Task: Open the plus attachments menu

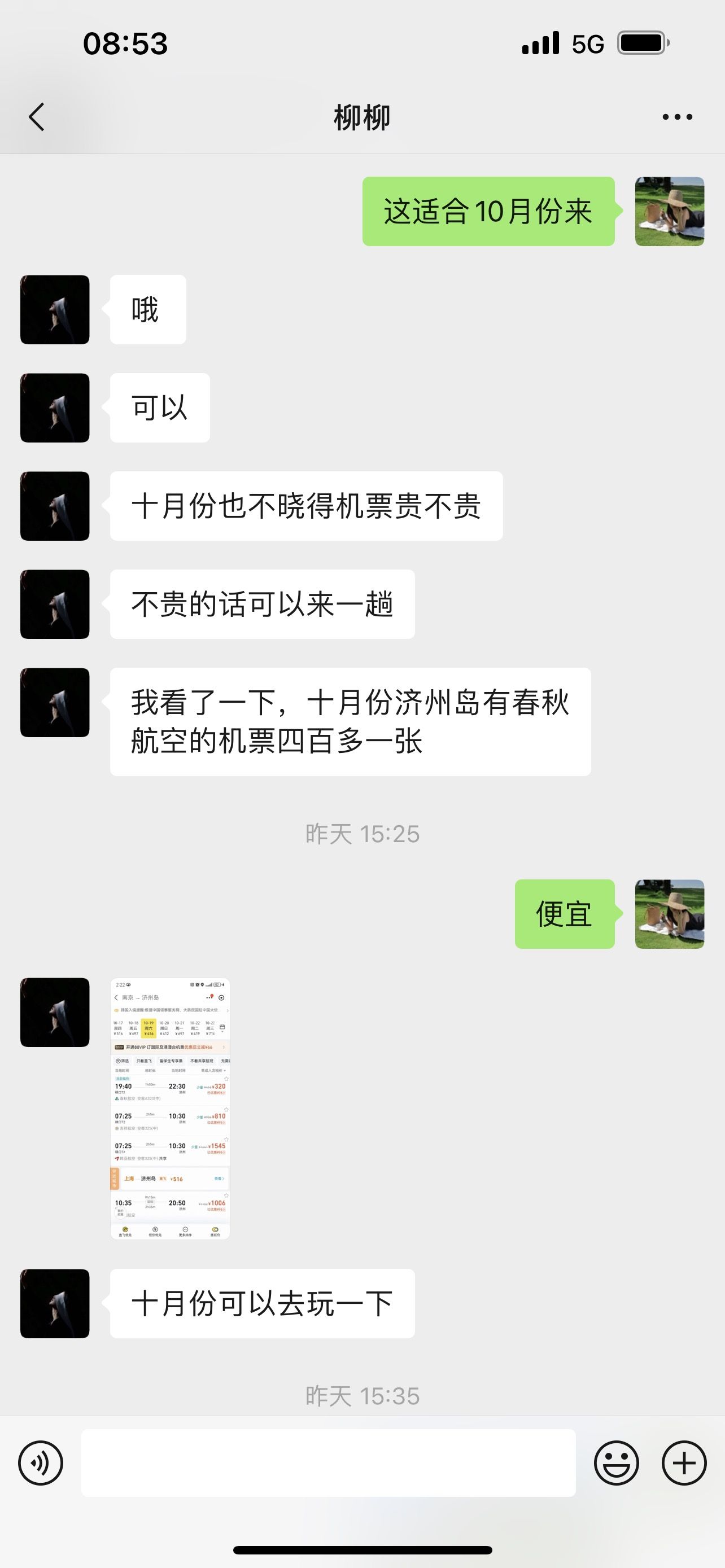Action: [x=684, y=1462]
